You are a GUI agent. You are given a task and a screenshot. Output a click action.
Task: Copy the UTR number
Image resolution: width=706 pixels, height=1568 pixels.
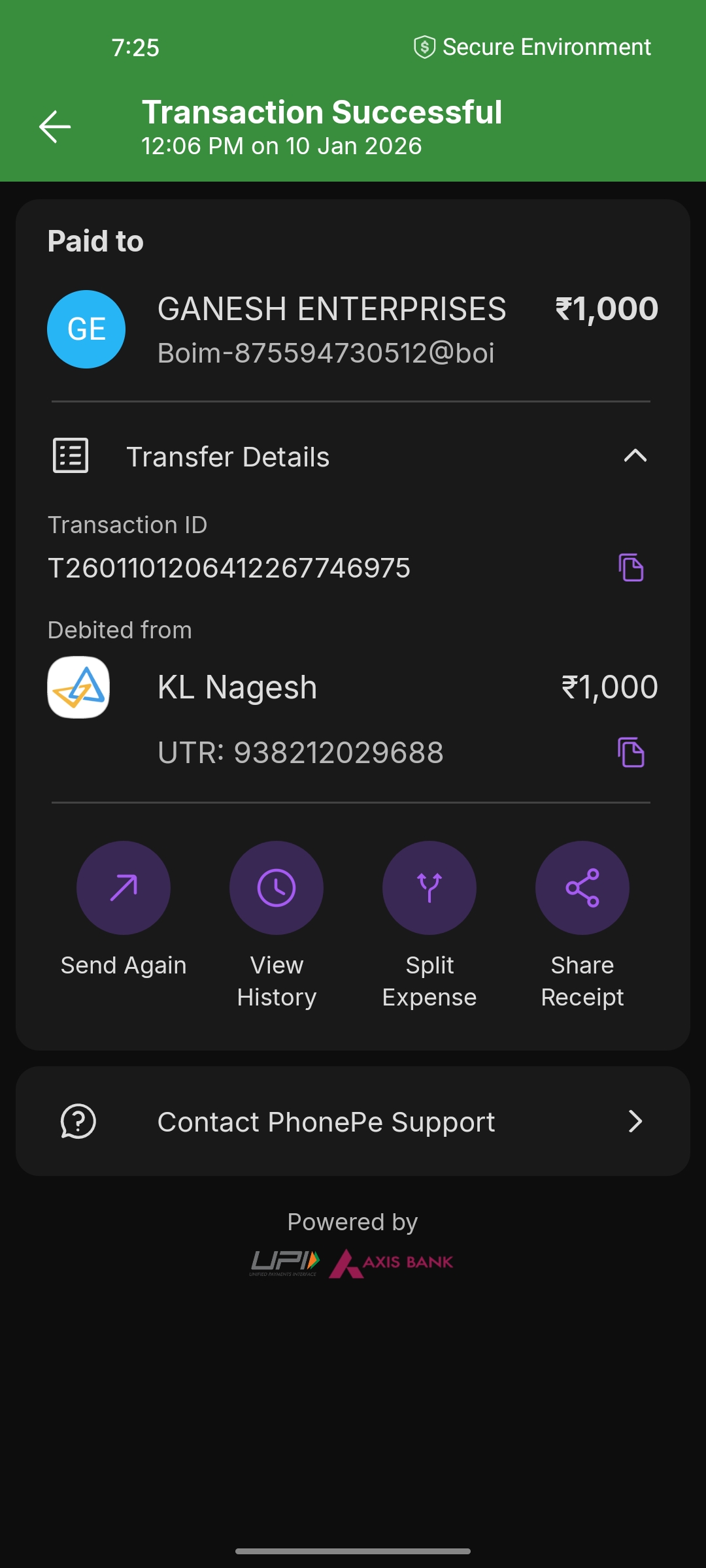[x=631, y=753]
